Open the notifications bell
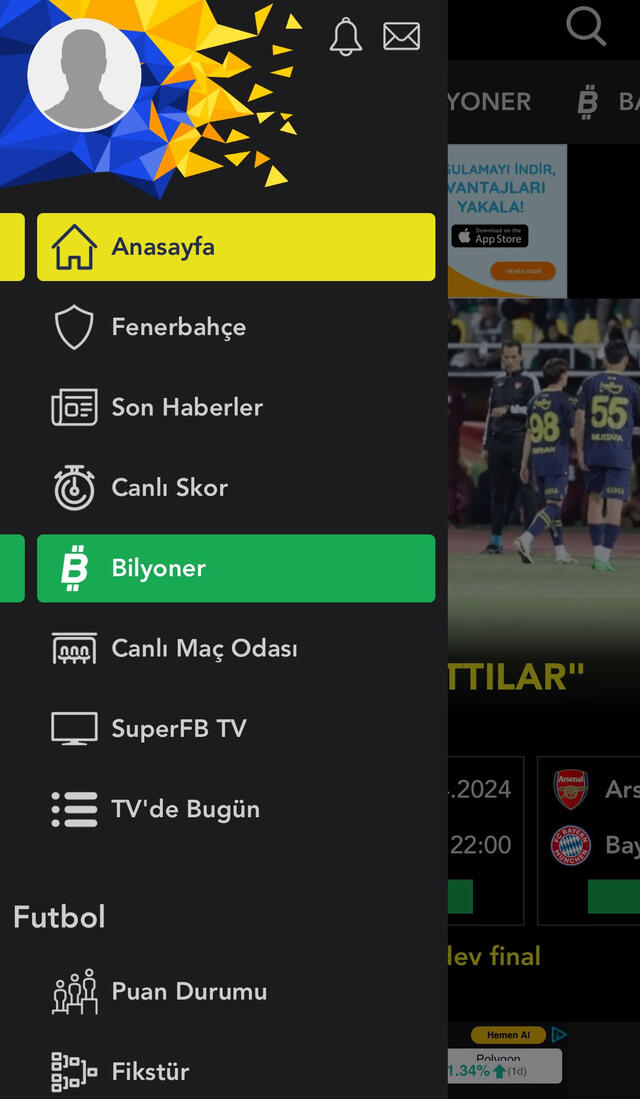This screenshot has width=640, height=1099. (345, 37)
